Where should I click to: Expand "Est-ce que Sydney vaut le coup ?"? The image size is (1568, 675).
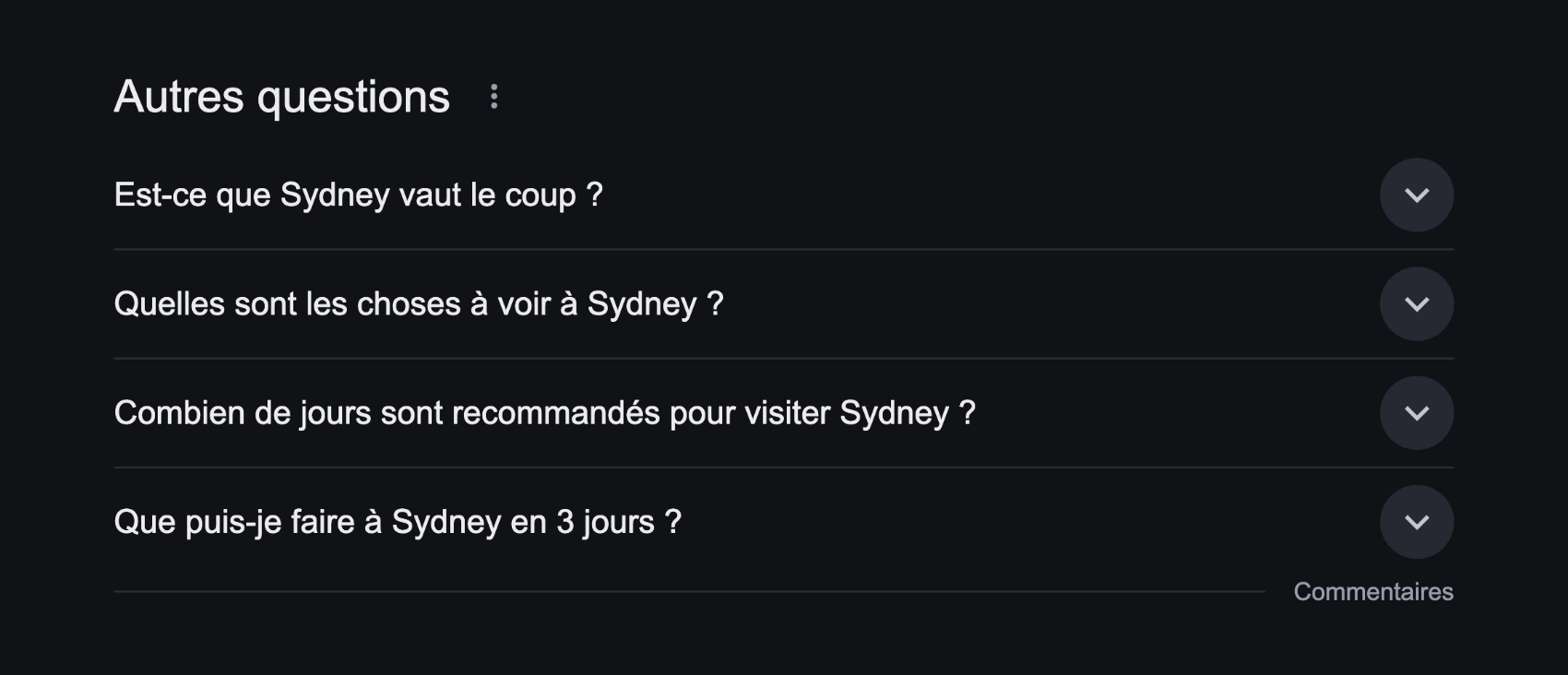coord(1416,195)
